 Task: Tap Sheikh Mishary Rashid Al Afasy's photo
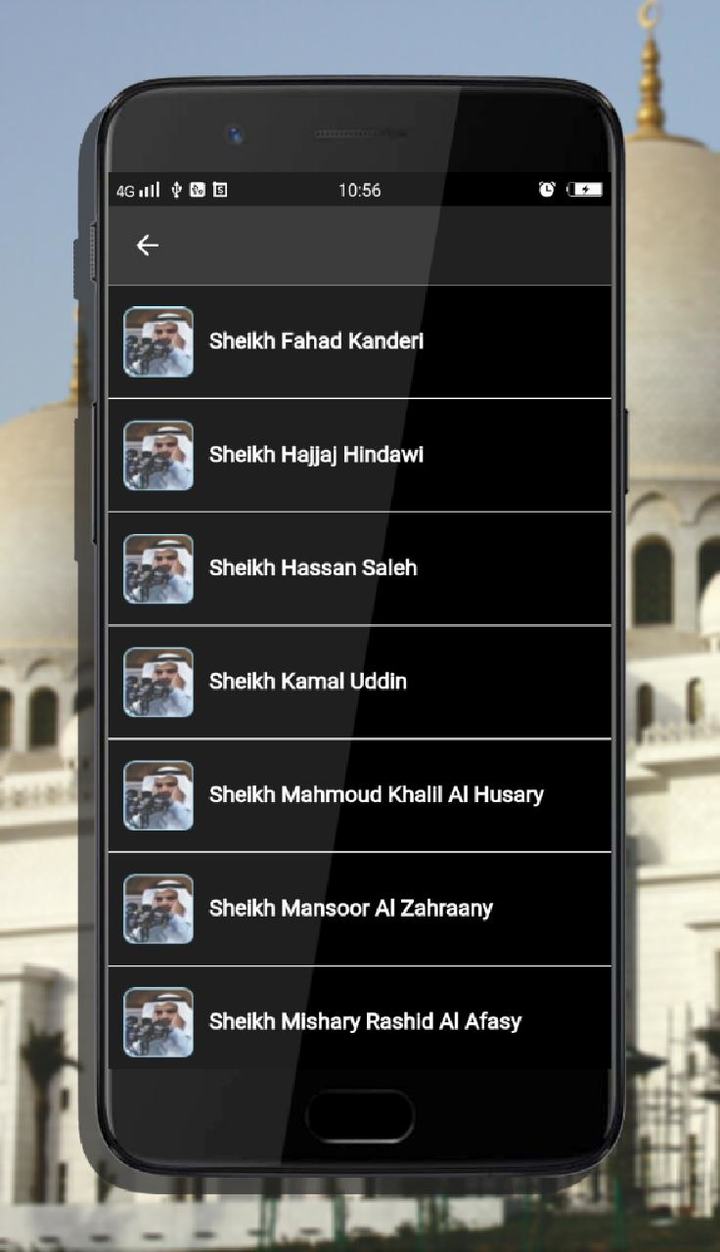159,1021
